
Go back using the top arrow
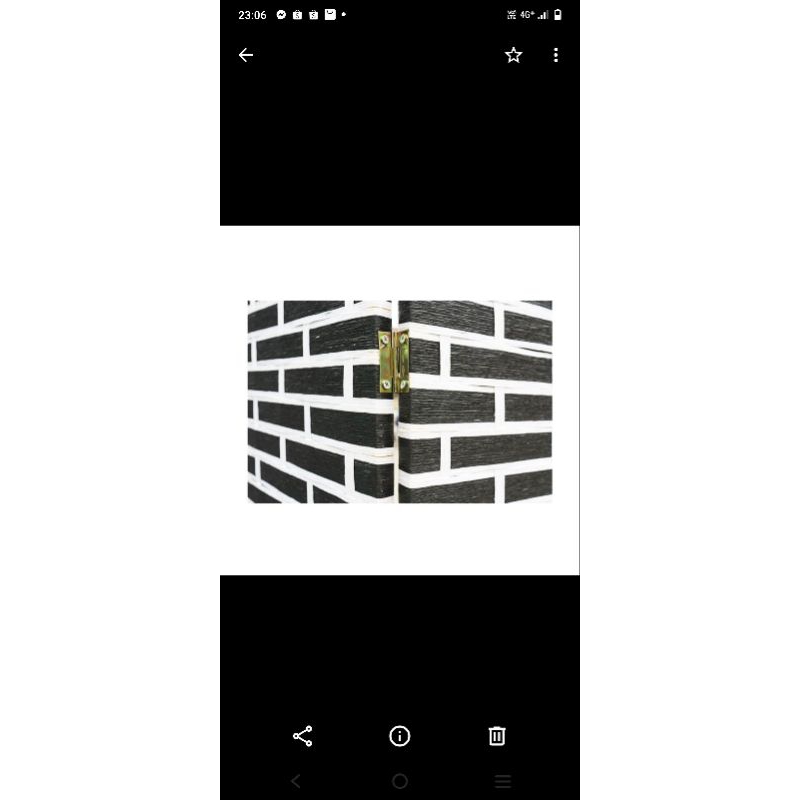(x=246, y=55)
